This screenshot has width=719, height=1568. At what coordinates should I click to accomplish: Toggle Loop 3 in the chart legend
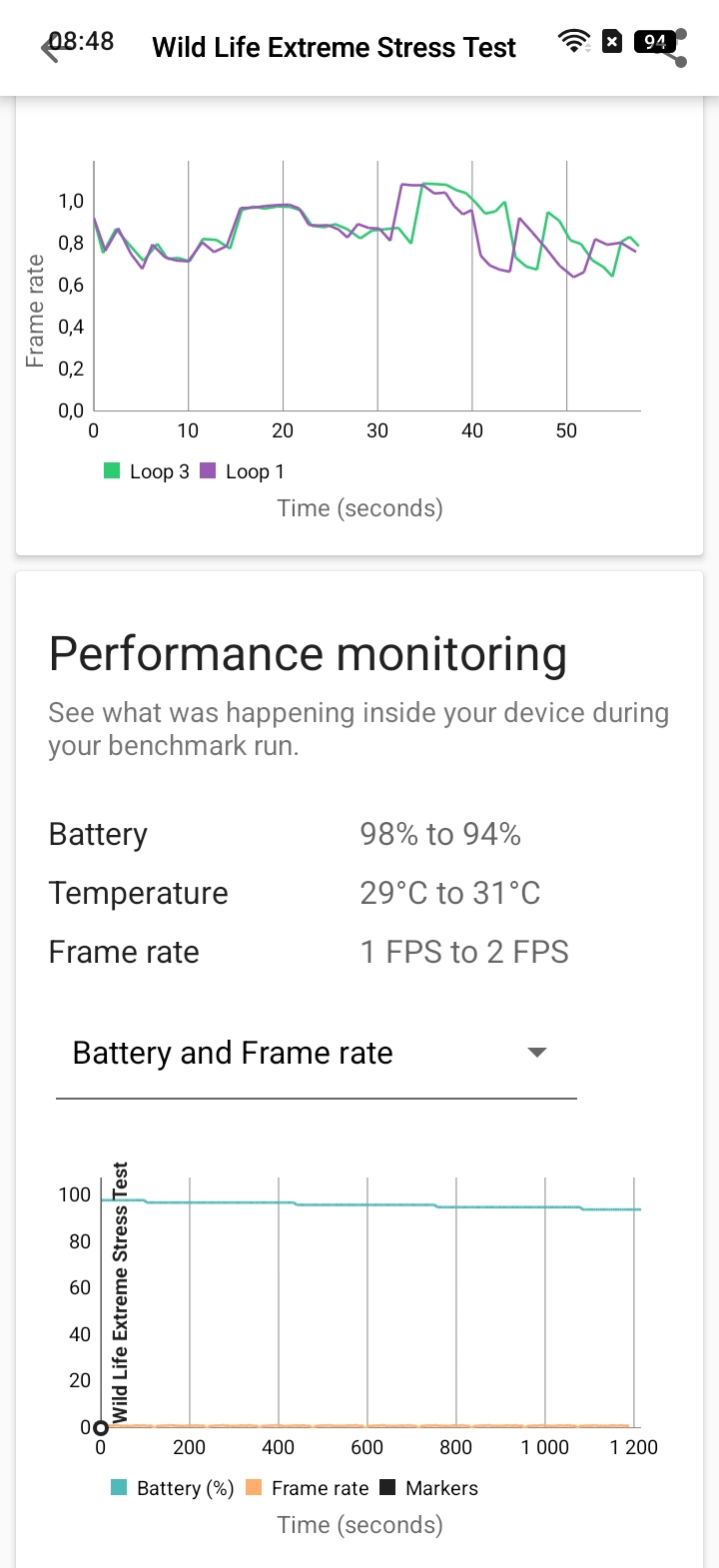coord(147,471)
